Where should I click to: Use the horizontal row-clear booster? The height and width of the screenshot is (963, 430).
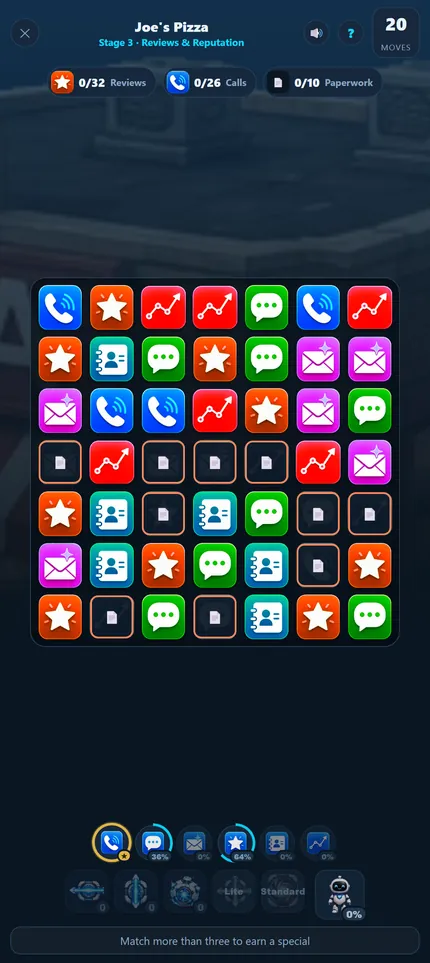87,892
